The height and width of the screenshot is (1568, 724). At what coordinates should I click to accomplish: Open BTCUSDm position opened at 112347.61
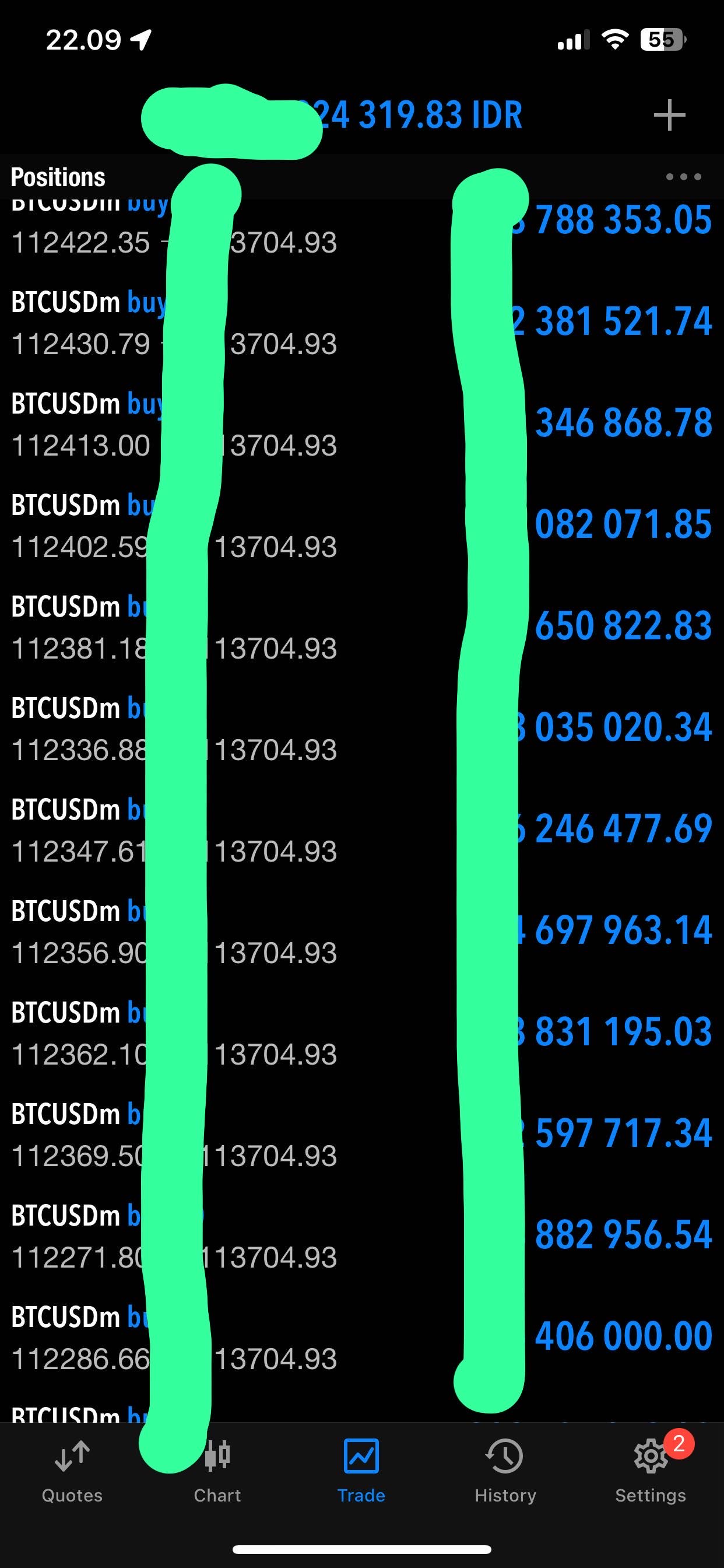tap(362, 831)
